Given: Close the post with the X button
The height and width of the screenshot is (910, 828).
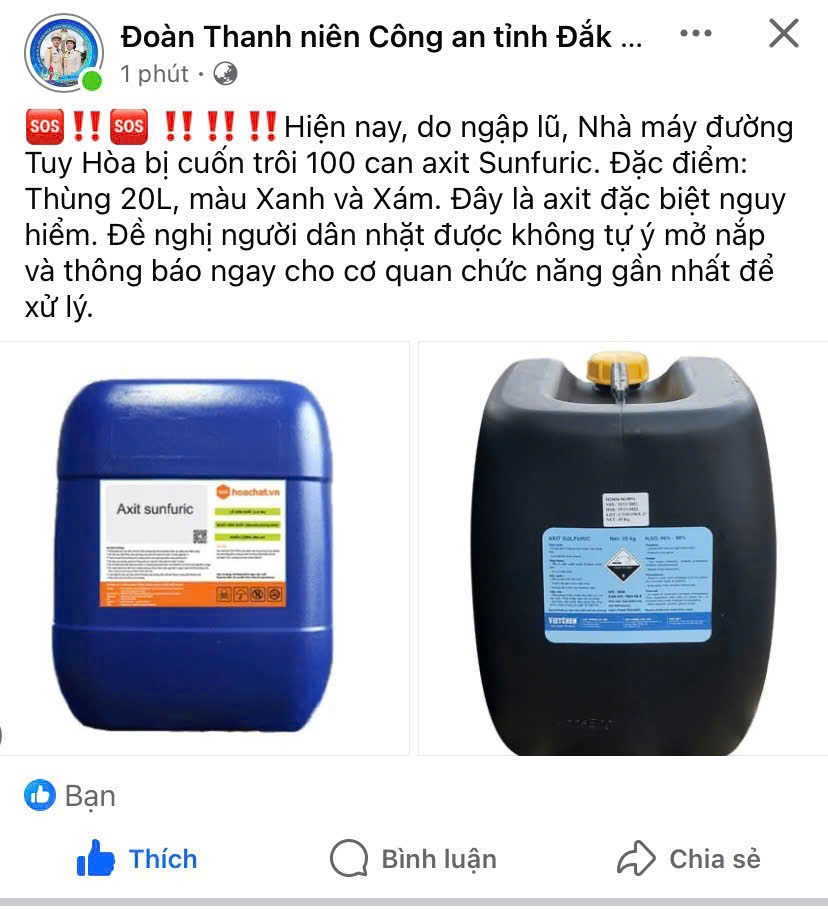Looking at the screenshot, I should tap(784, 32).
